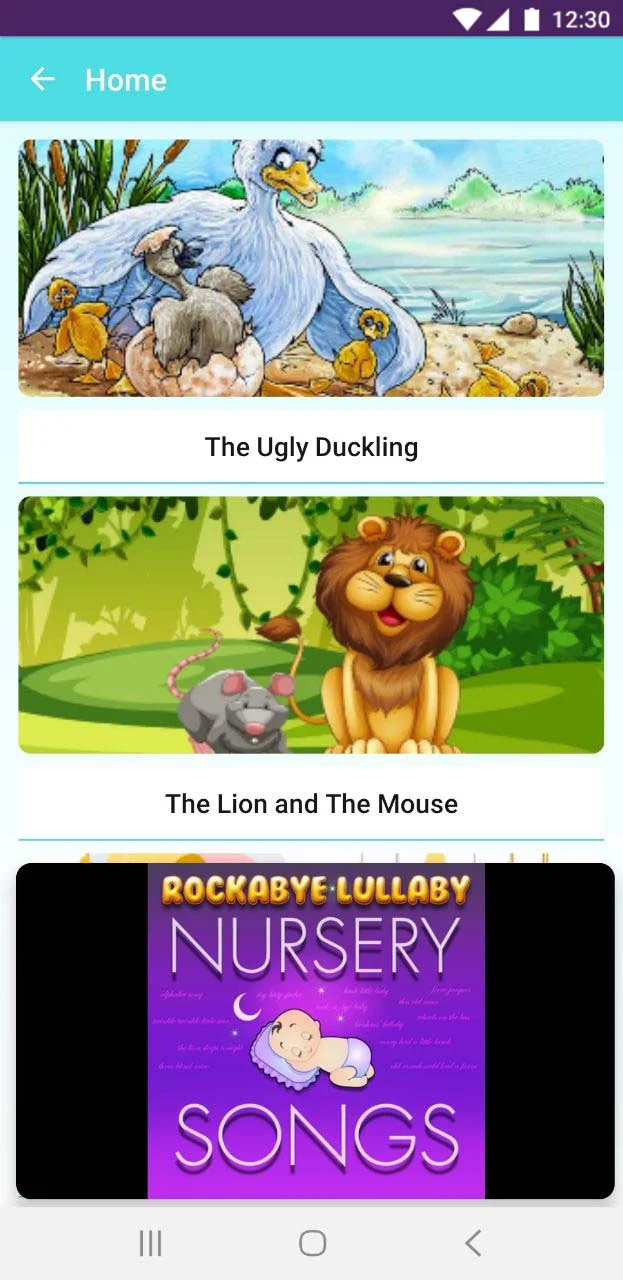
Task: Go back using the app bar arrow
Action: click(42, 80)
